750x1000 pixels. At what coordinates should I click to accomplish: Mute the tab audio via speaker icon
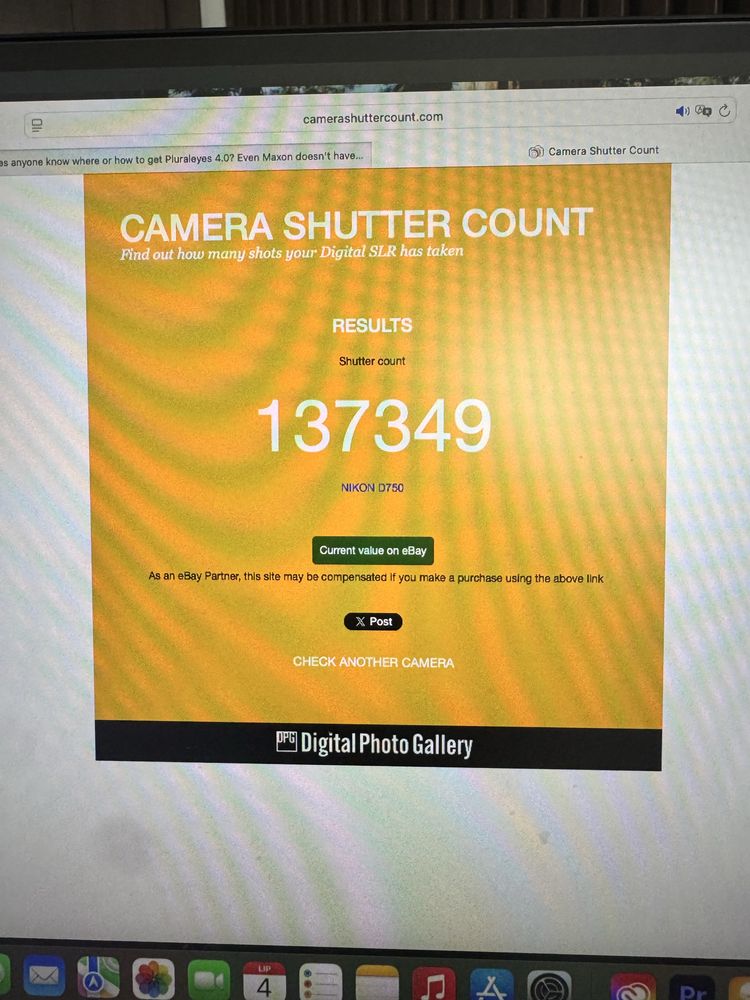click(682, 111)
